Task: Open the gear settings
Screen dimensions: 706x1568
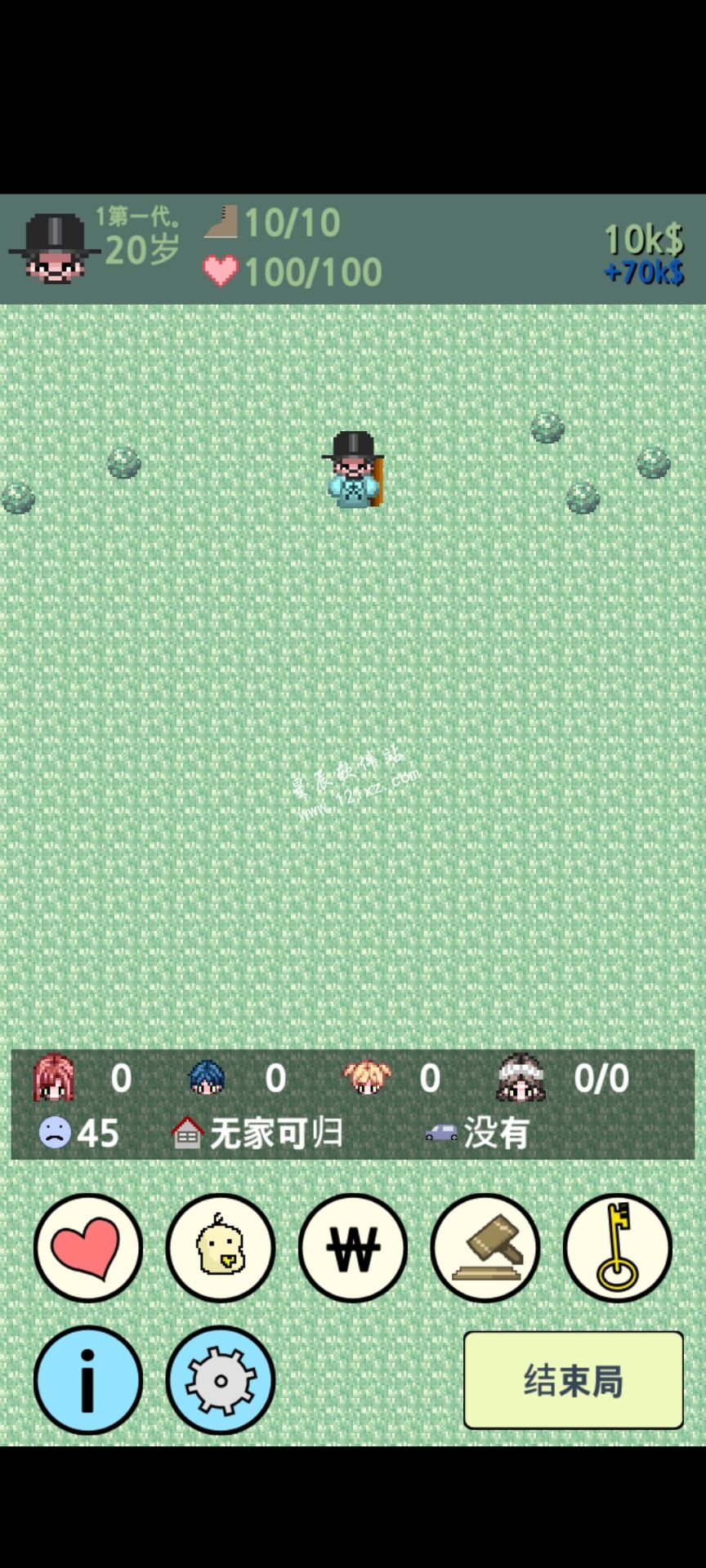Action: click(x=221, y=1380)
